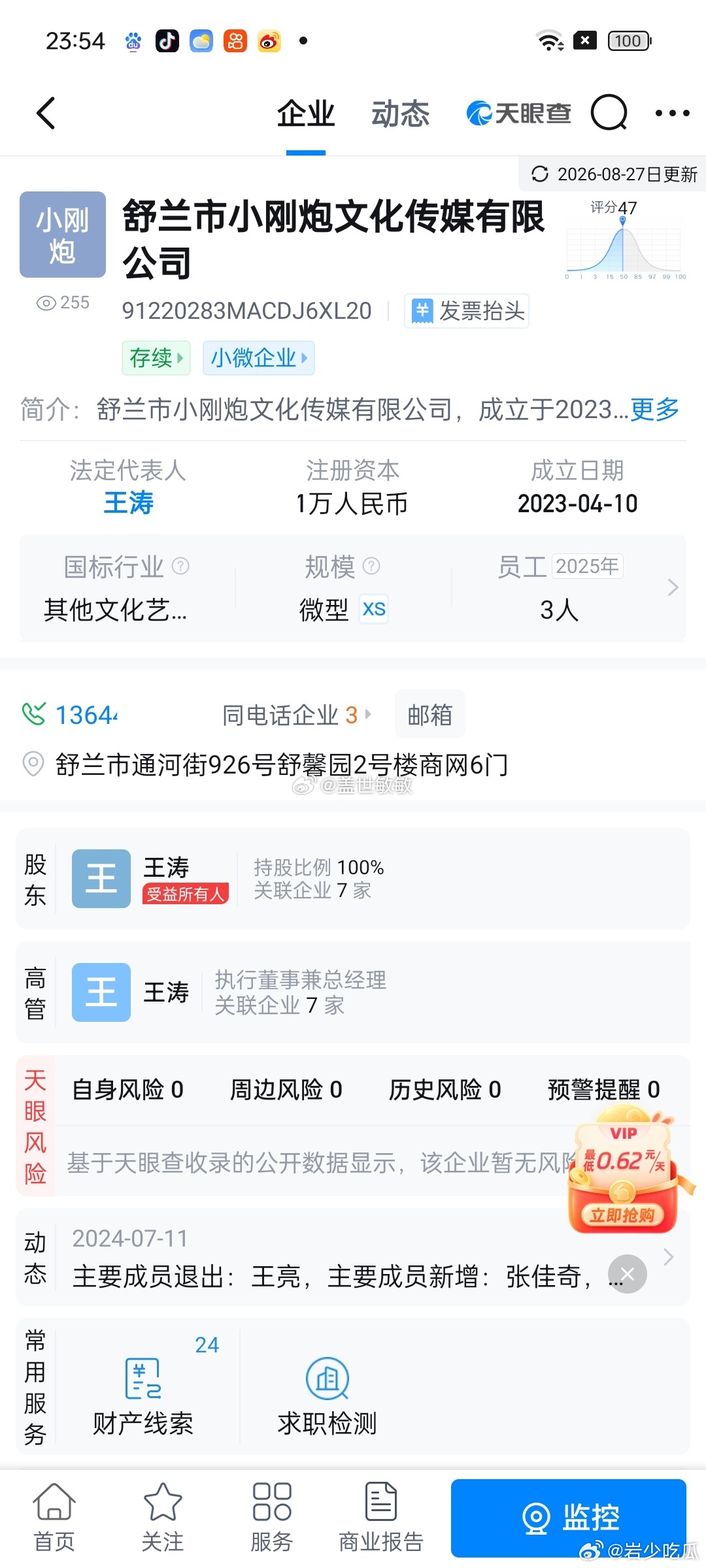706x1568 pixels.
Task: Switch to the 动态 tab
Action: click(400, 114)
